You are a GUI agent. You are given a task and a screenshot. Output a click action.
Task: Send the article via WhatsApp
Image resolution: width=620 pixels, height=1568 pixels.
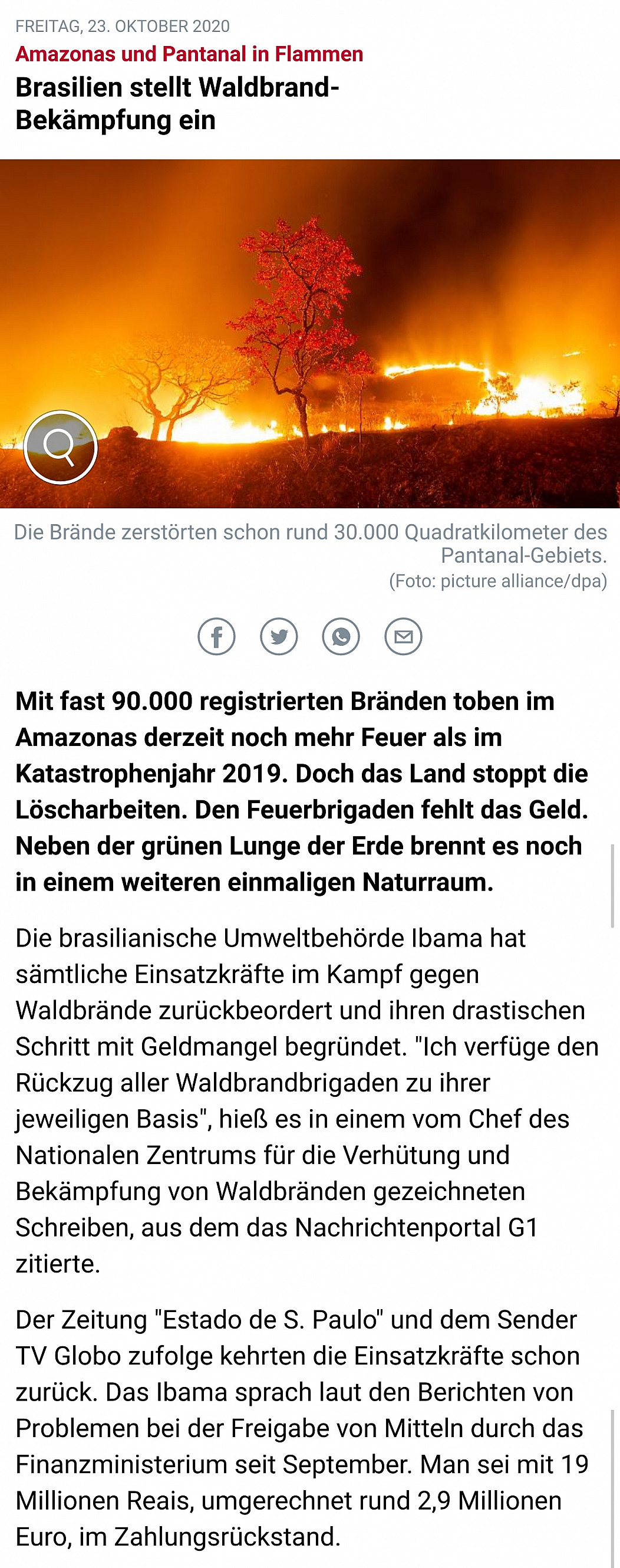tap(341, 637)
